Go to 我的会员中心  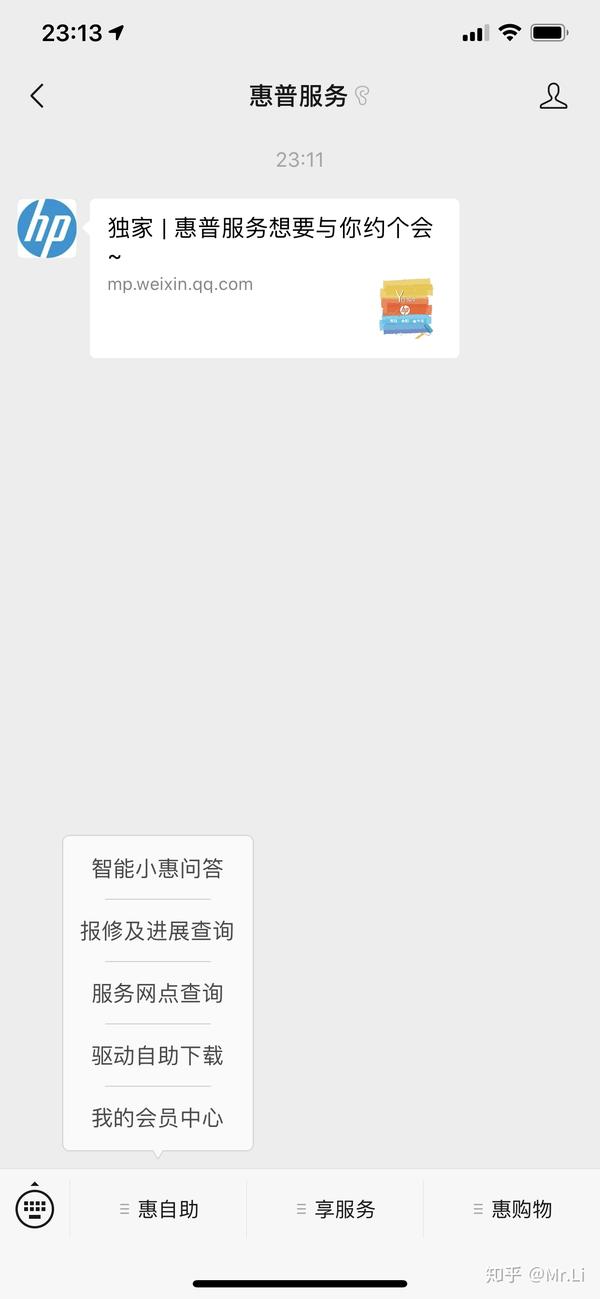tap(157, 1118)
